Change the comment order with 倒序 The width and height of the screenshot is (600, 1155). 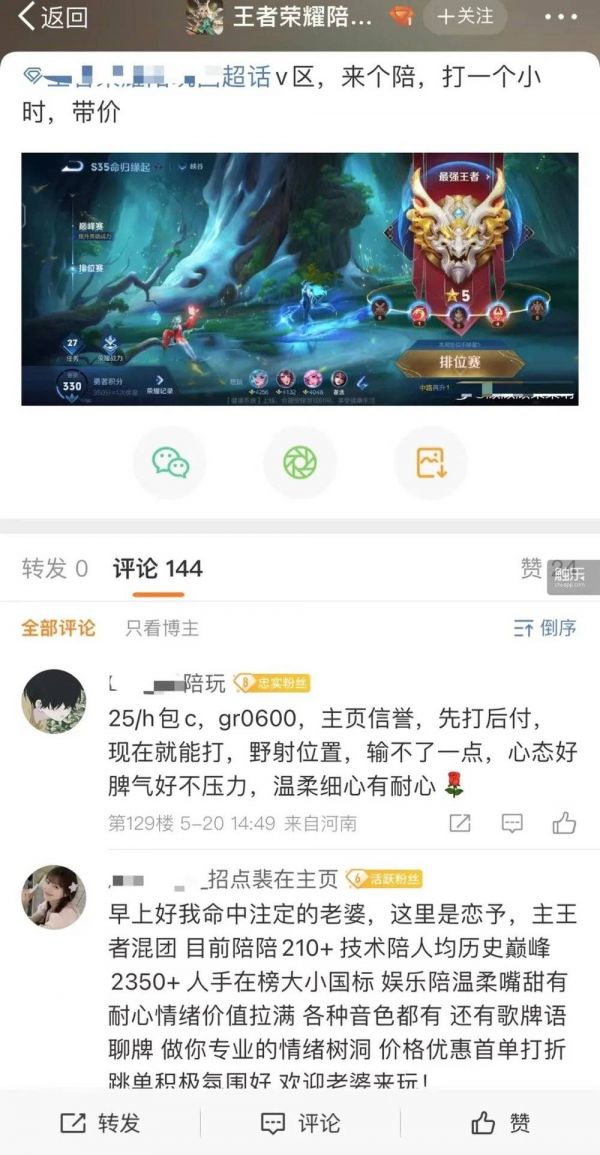click(545, 628)
